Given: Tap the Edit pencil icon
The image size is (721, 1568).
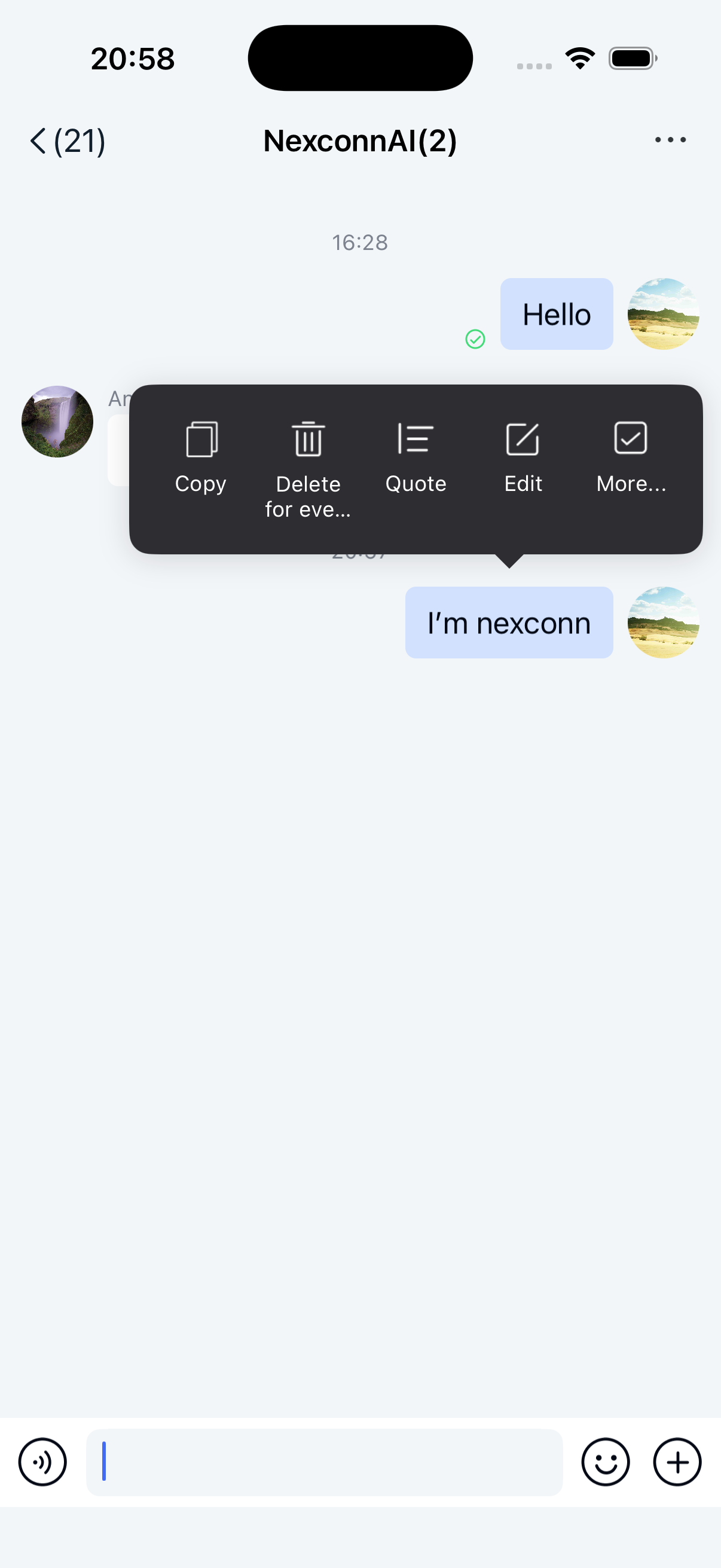Looking at the screenshot, I should 523,438.
